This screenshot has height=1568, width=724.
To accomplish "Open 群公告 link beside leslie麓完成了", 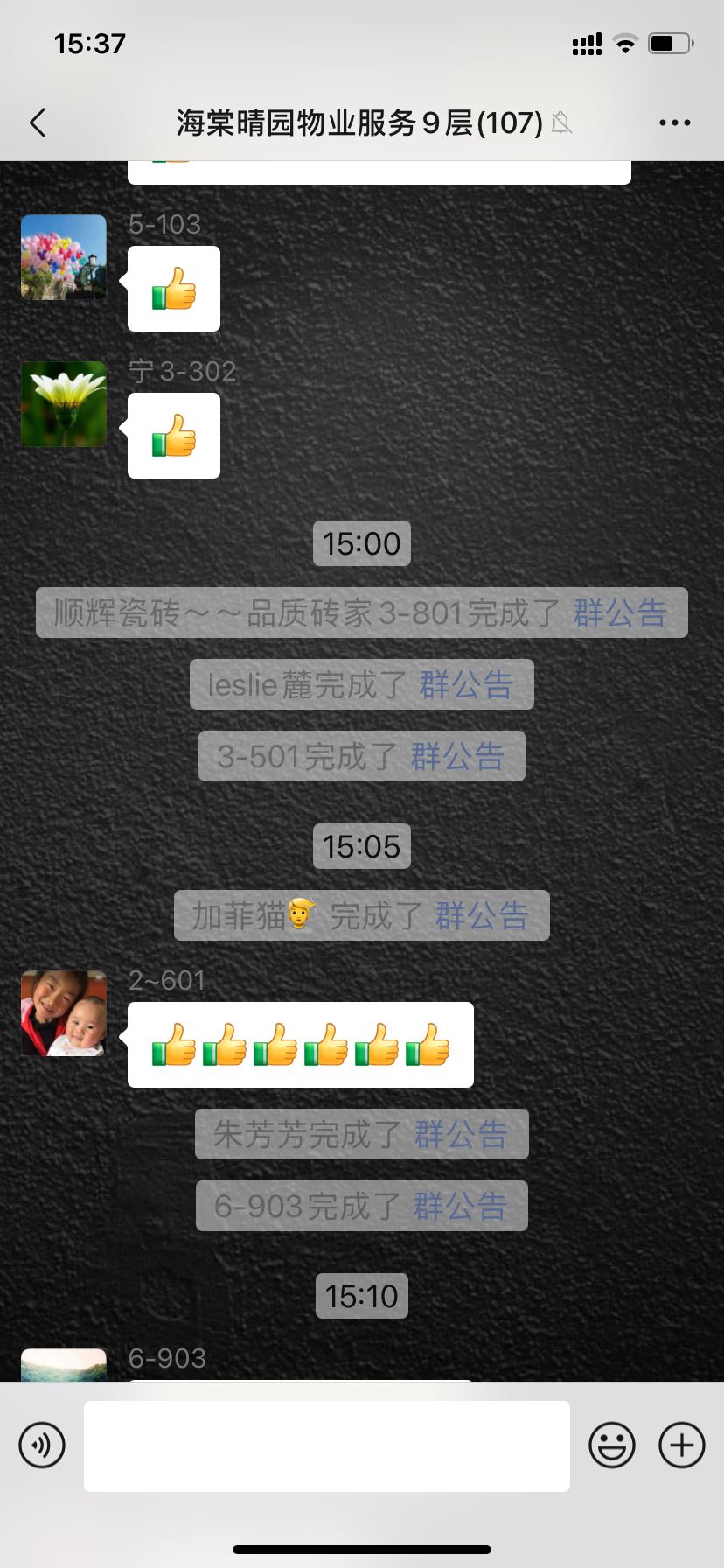I will (466, 684).
